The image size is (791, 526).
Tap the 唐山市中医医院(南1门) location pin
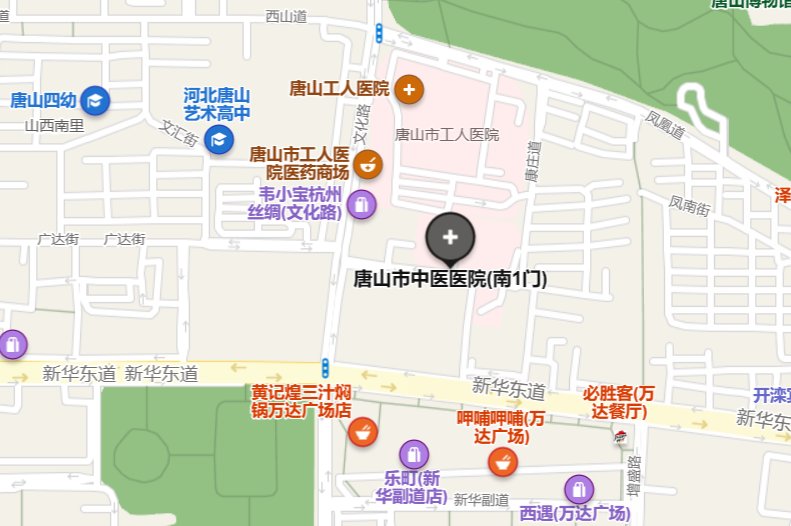450,238
